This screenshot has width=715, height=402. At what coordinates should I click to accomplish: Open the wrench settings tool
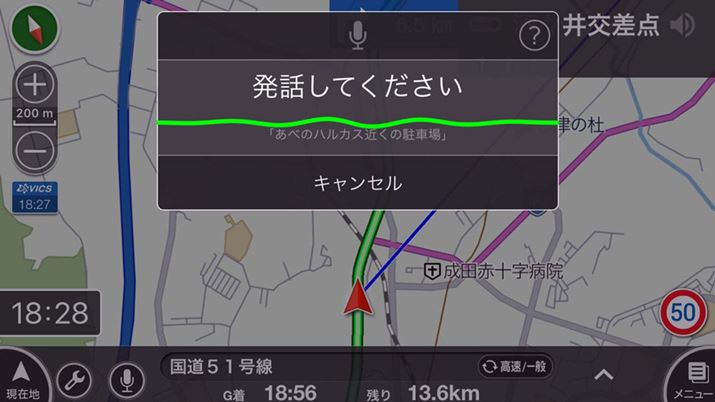pos(73,380)
